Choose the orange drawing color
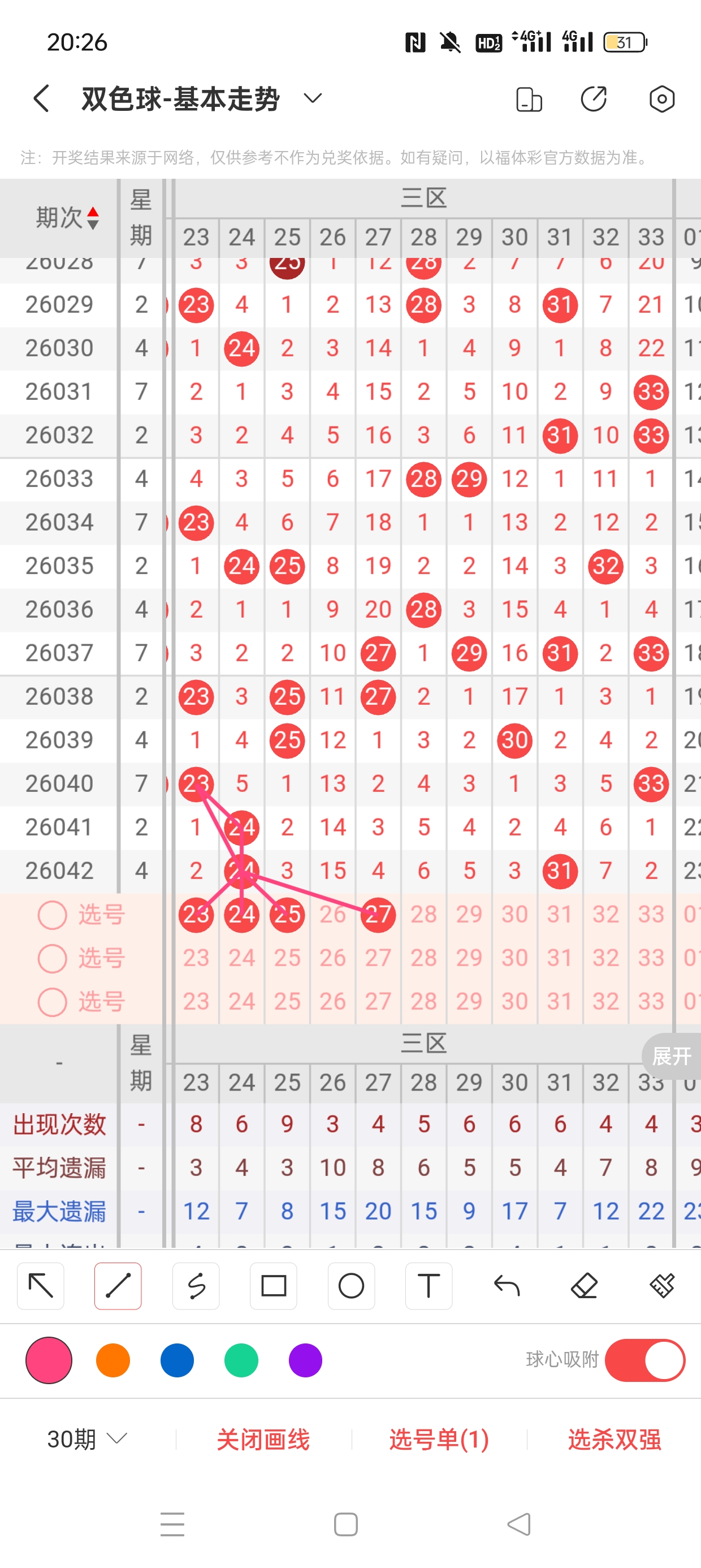 pos(113,1360)
